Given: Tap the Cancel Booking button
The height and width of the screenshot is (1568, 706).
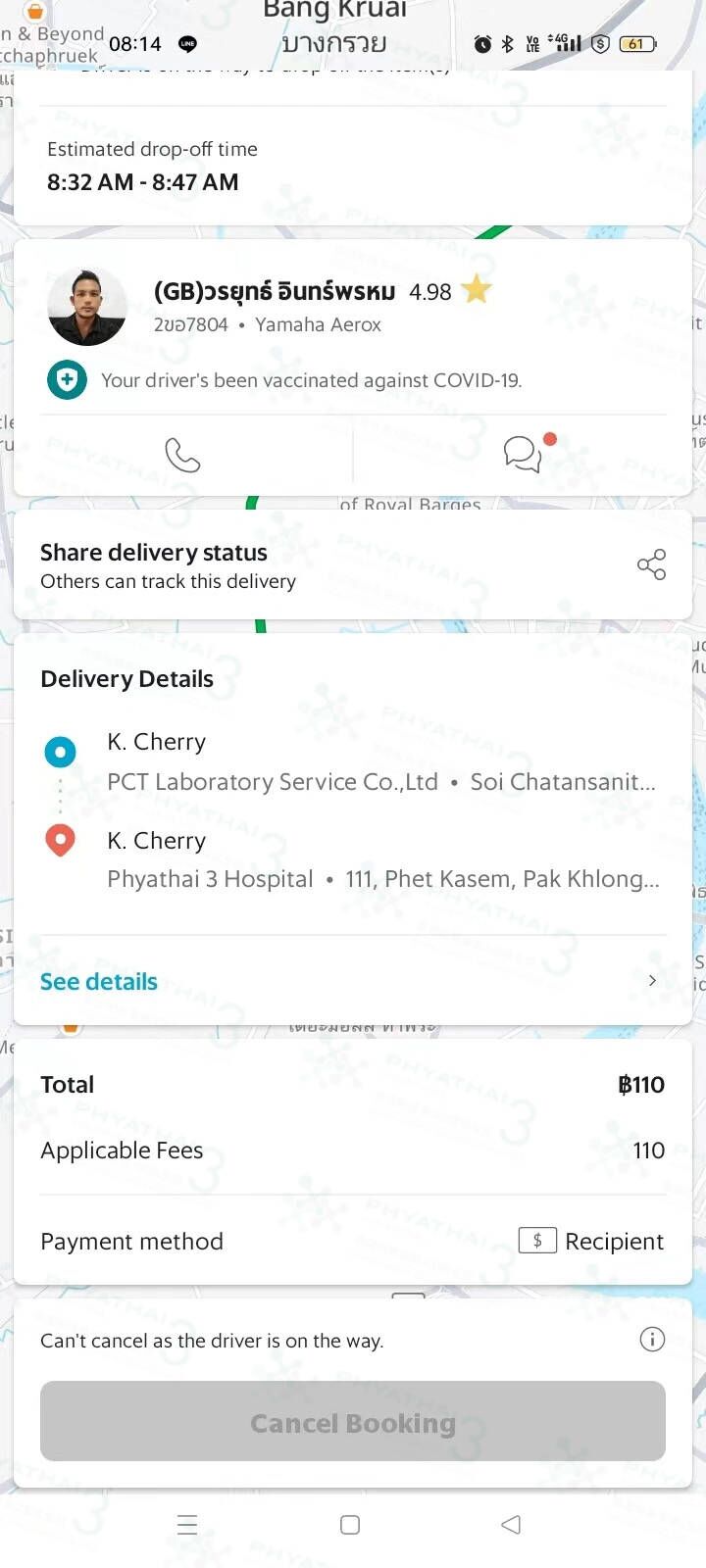Looking at the screenshot, I should click(353, 1422).
